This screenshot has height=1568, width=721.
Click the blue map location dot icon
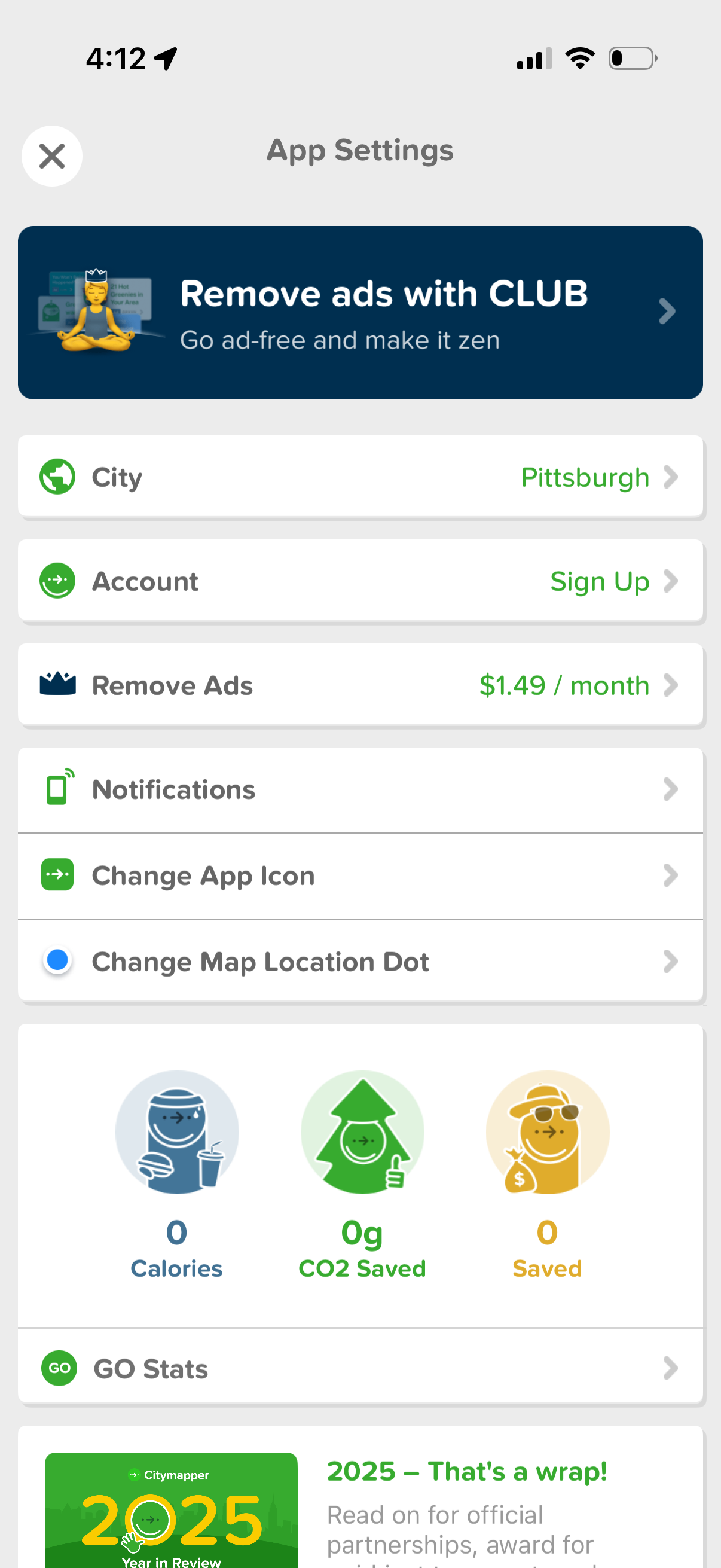tap(57, 960)
